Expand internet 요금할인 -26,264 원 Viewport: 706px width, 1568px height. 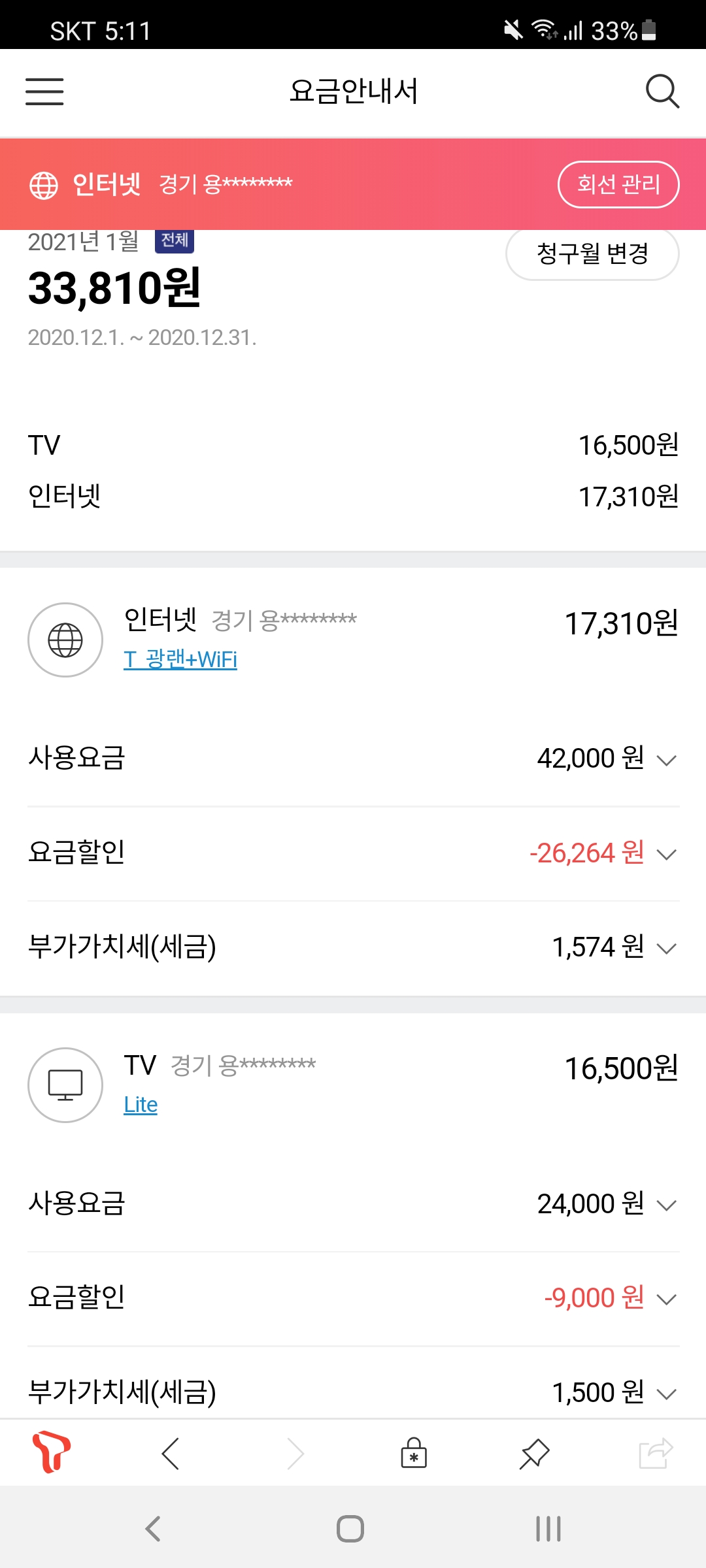click(353, 853)
